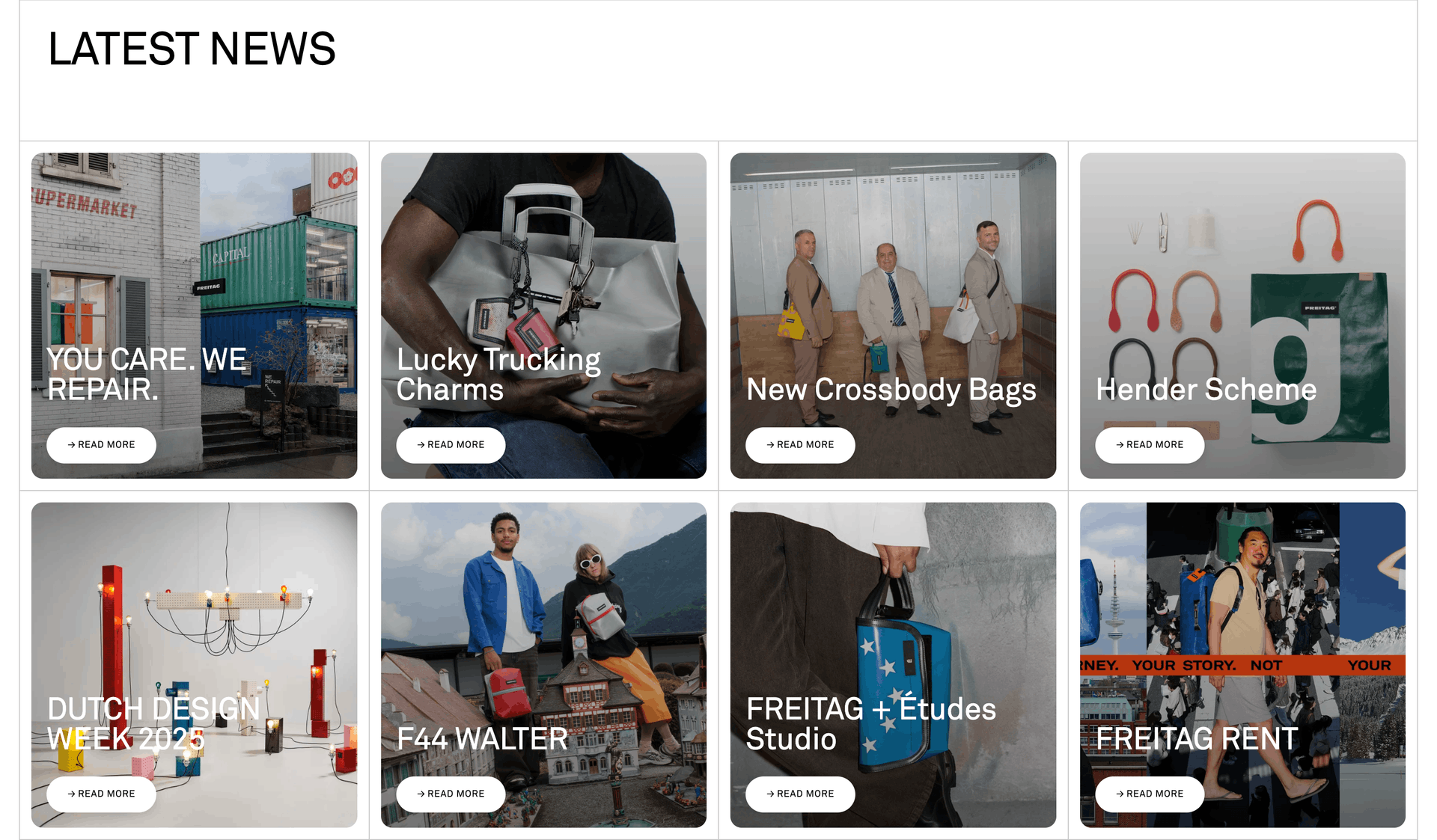This screenshot has height=840, width=1437.
Task: Tap Read More on FREITAG + Études Studio
Action: click(x=800, y=794)
